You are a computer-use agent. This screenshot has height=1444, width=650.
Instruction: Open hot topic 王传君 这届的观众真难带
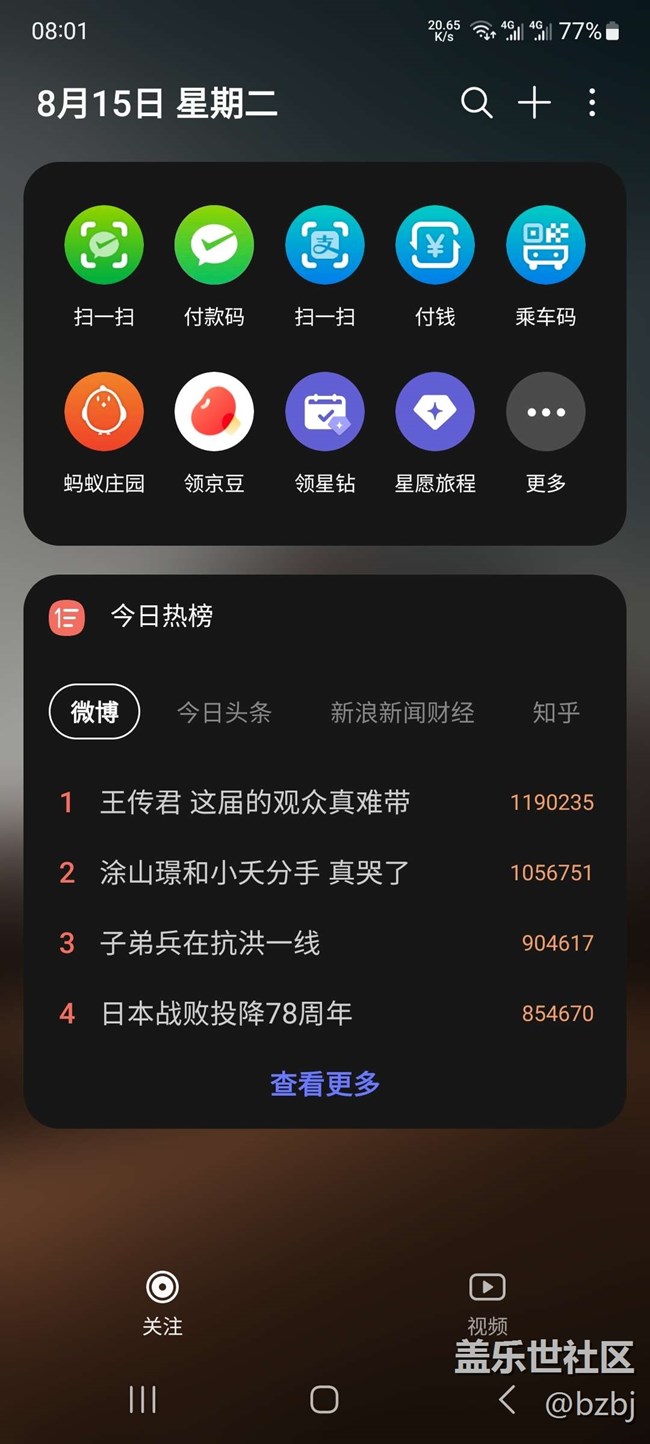pyautogui.click(x=326, y=802)
